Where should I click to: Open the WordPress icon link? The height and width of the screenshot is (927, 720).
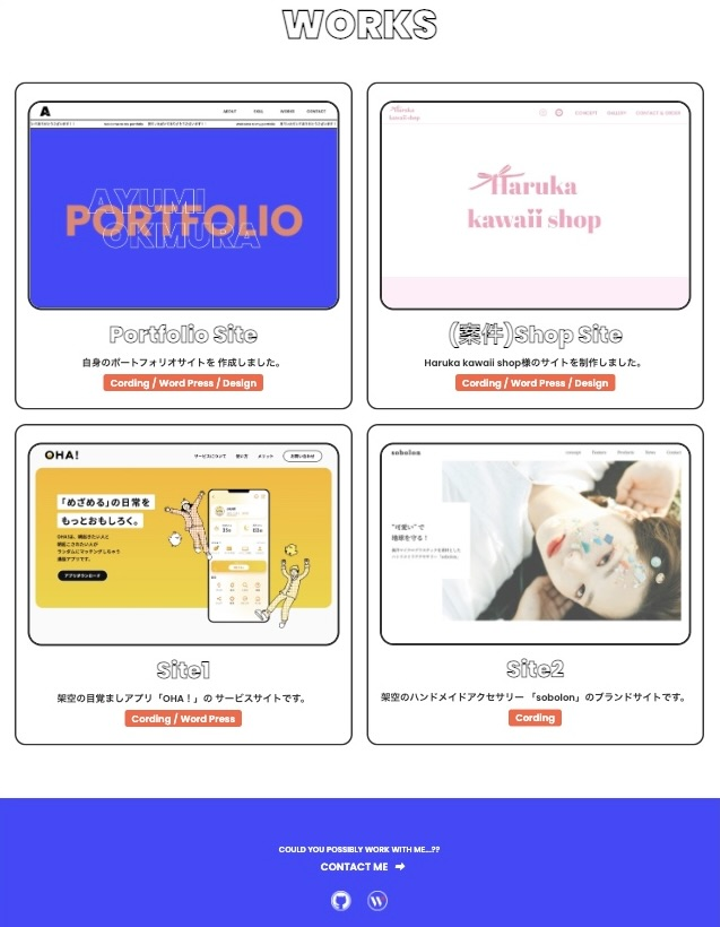pos(377,901)
